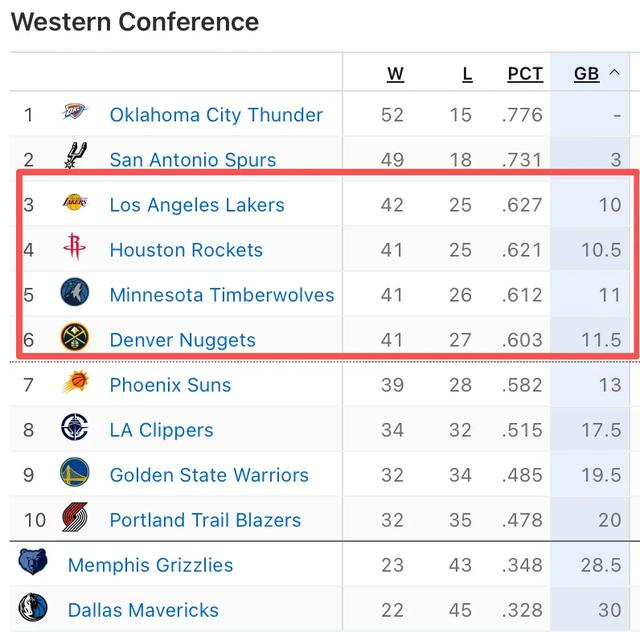
Task: Open the Oklahoma City Thunder team page
Action: click(x=216, y=115)
